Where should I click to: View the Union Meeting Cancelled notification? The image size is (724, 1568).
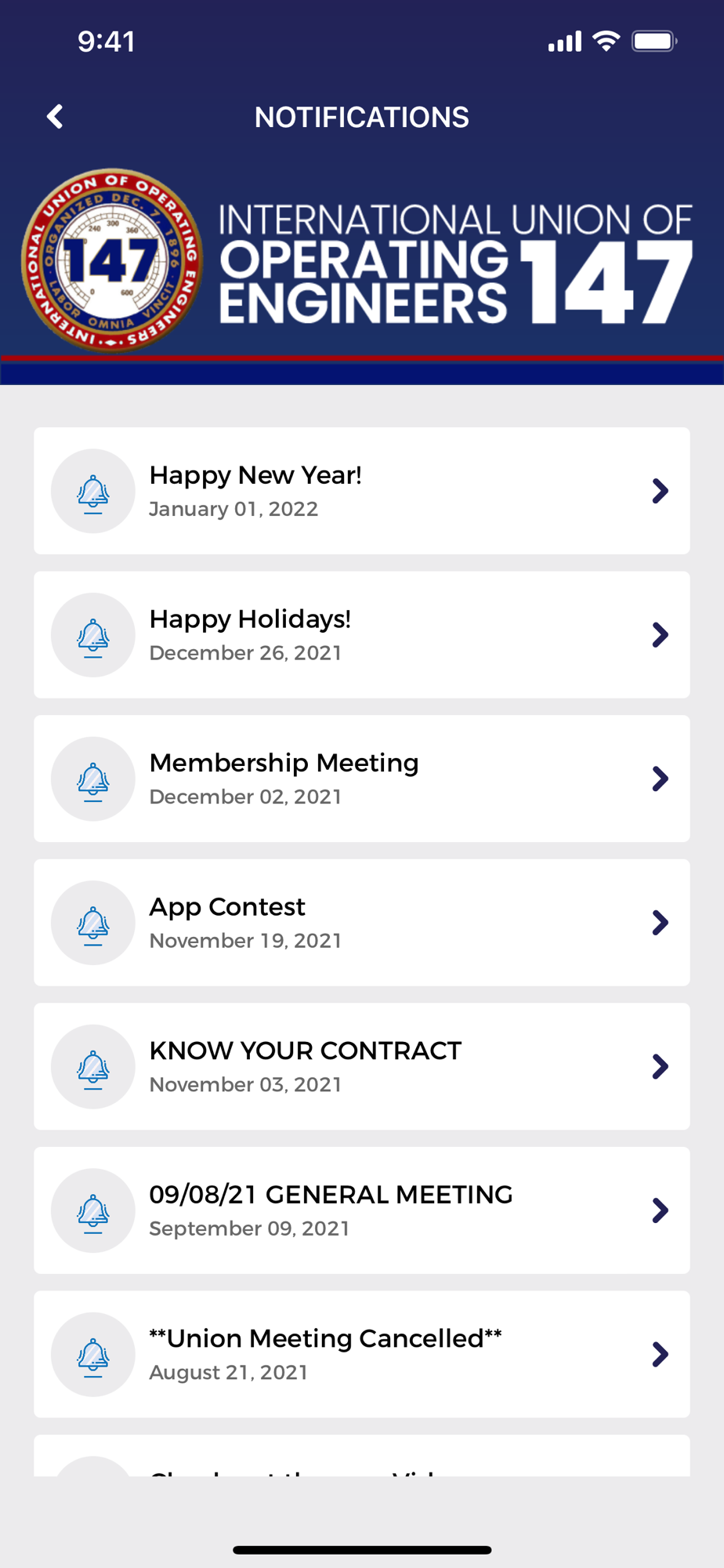(x=362, y=1354)
